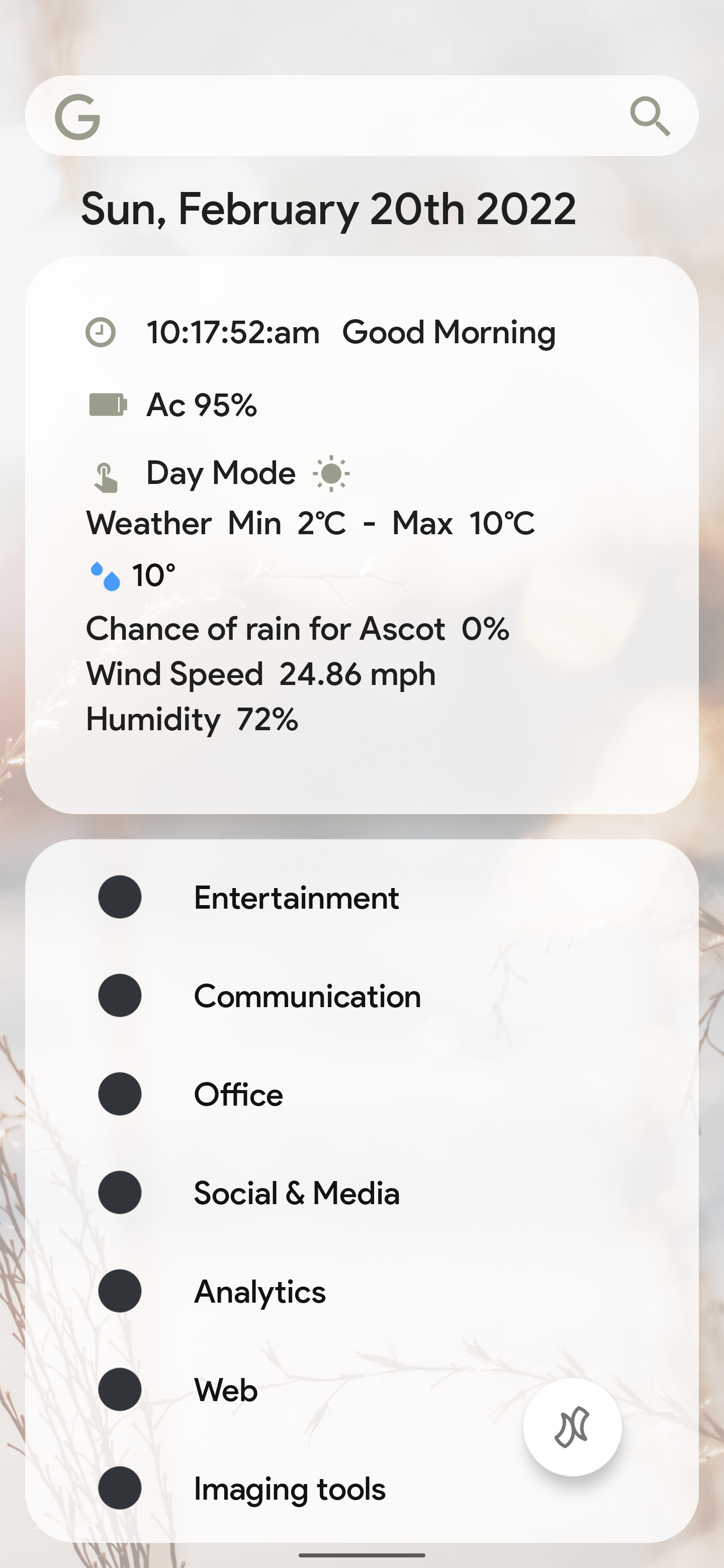Screen dimensions: 724x1568
Task: Tap the clock time row
Action: point(233,333)
